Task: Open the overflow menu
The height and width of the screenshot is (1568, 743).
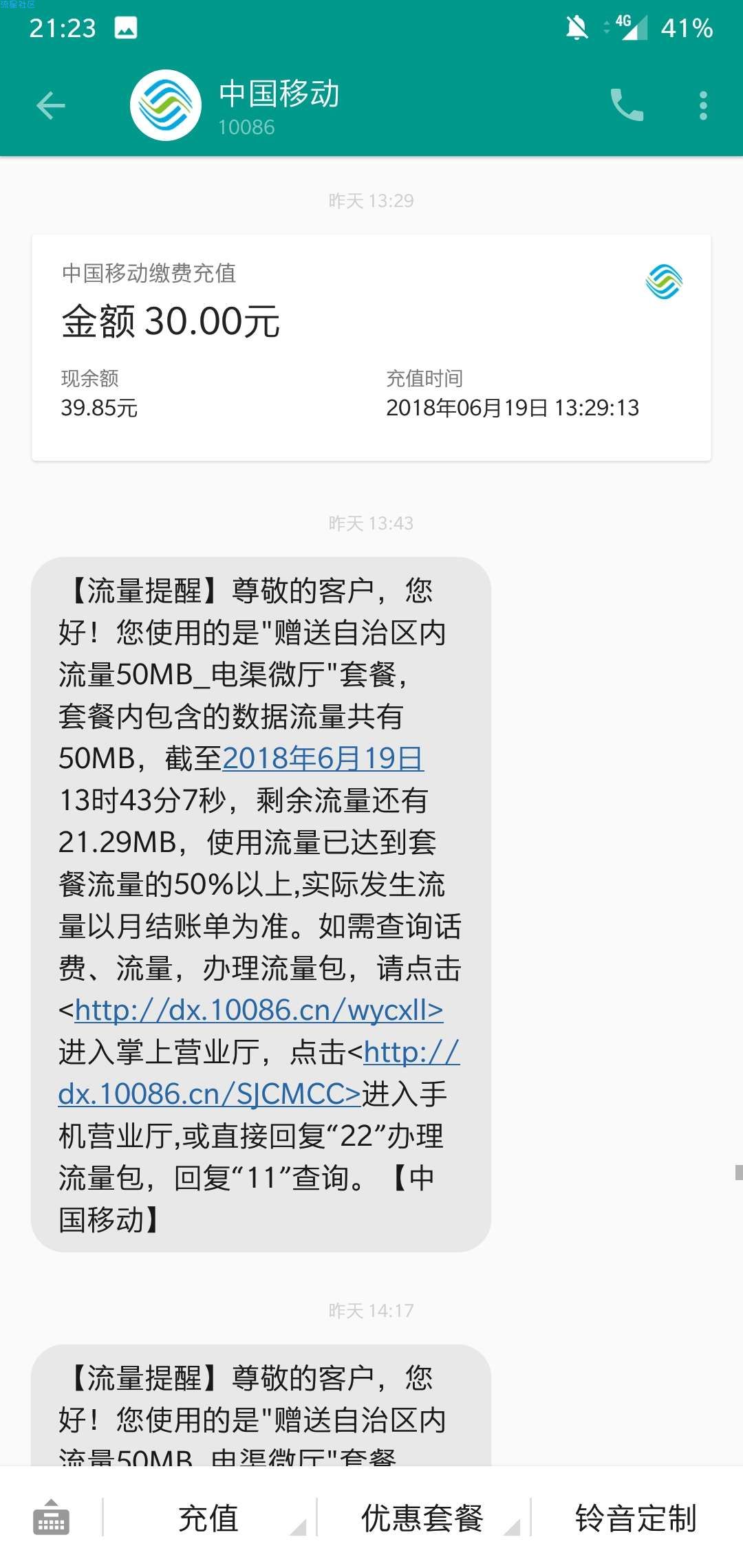Action: [x=702, y=105]
